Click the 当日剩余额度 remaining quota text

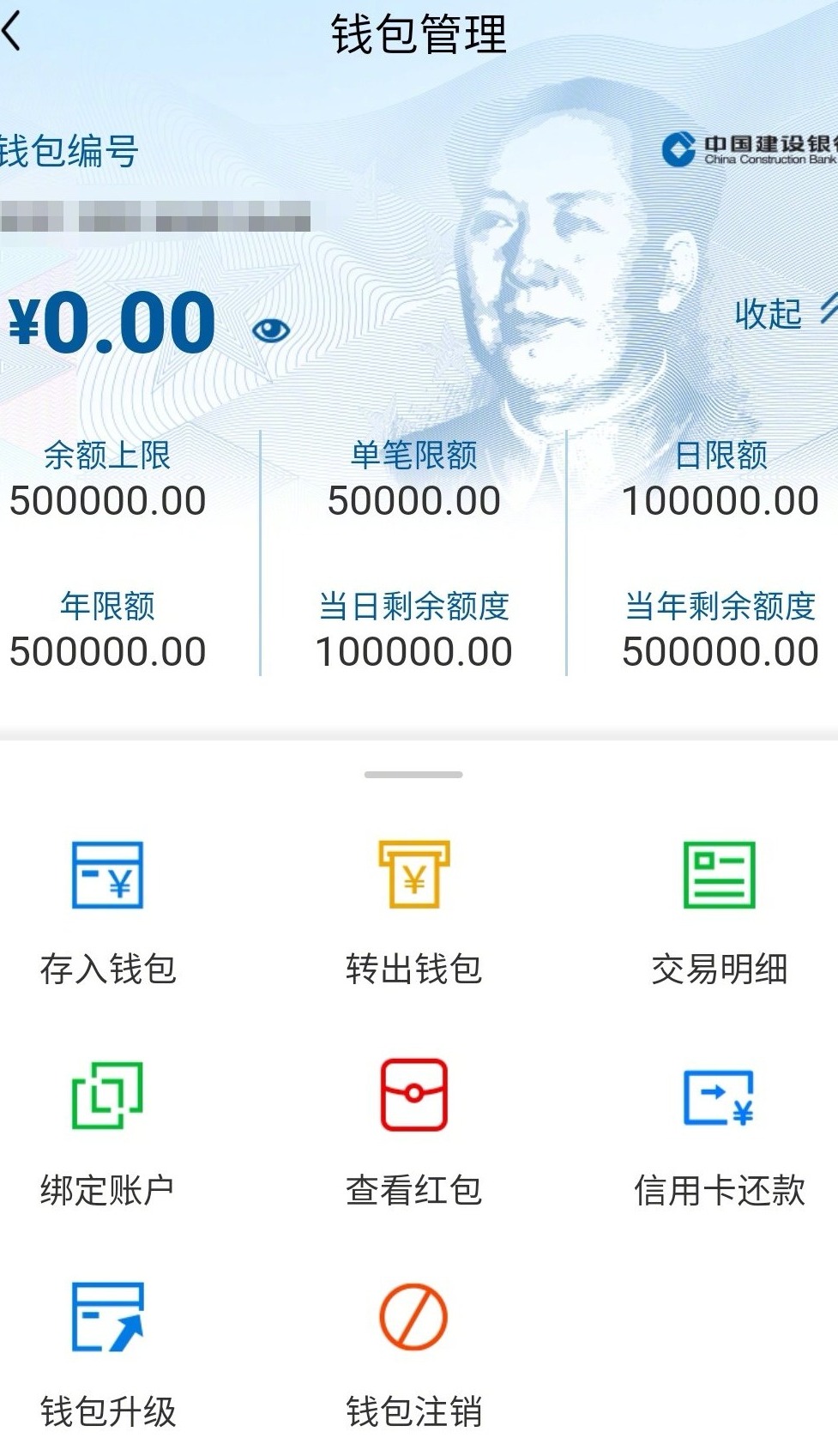[x=414, y=607]
